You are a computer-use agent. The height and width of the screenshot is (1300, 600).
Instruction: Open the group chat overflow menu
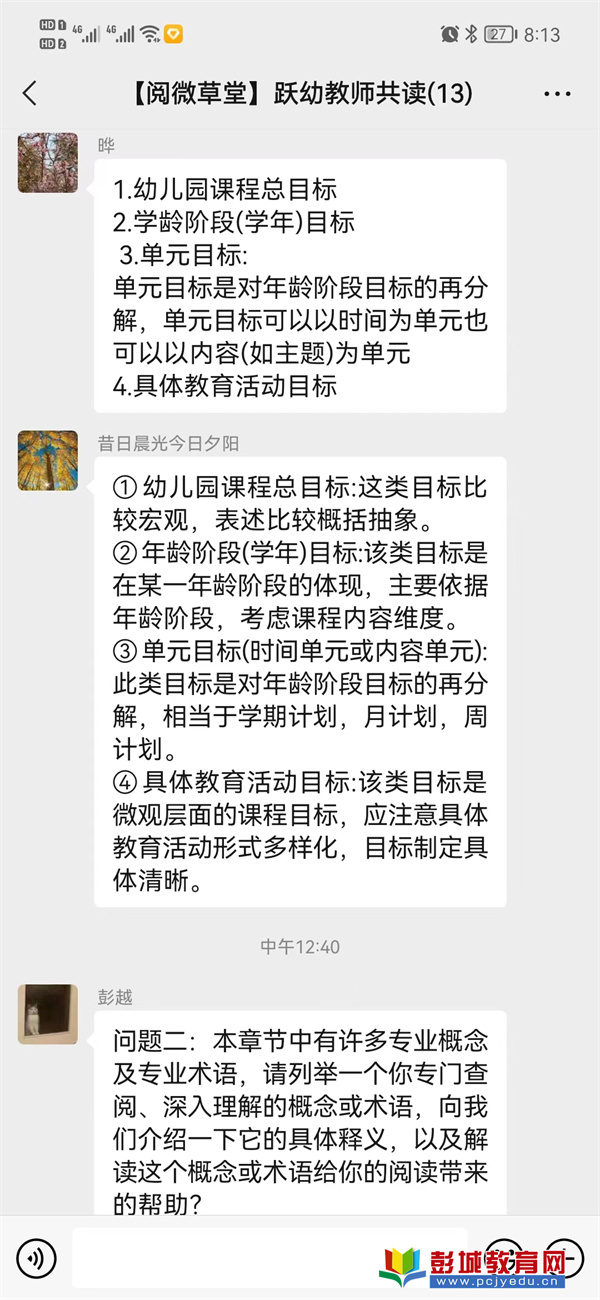click(557, 94)
